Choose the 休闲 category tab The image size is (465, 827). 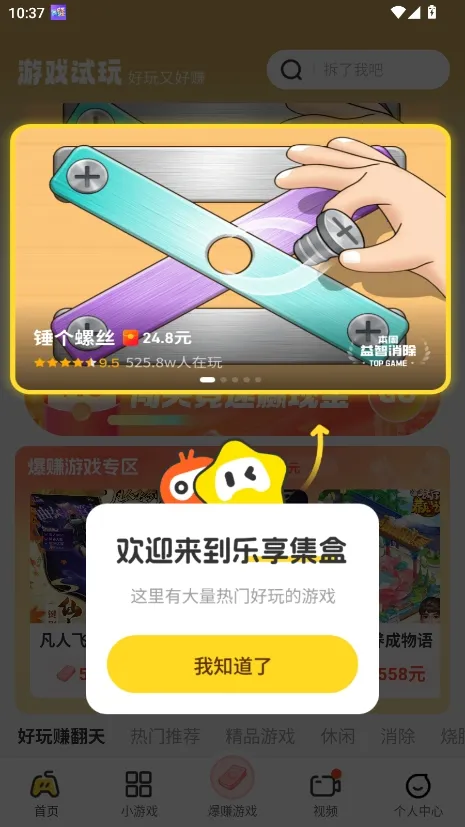click(x=338, y=736)
